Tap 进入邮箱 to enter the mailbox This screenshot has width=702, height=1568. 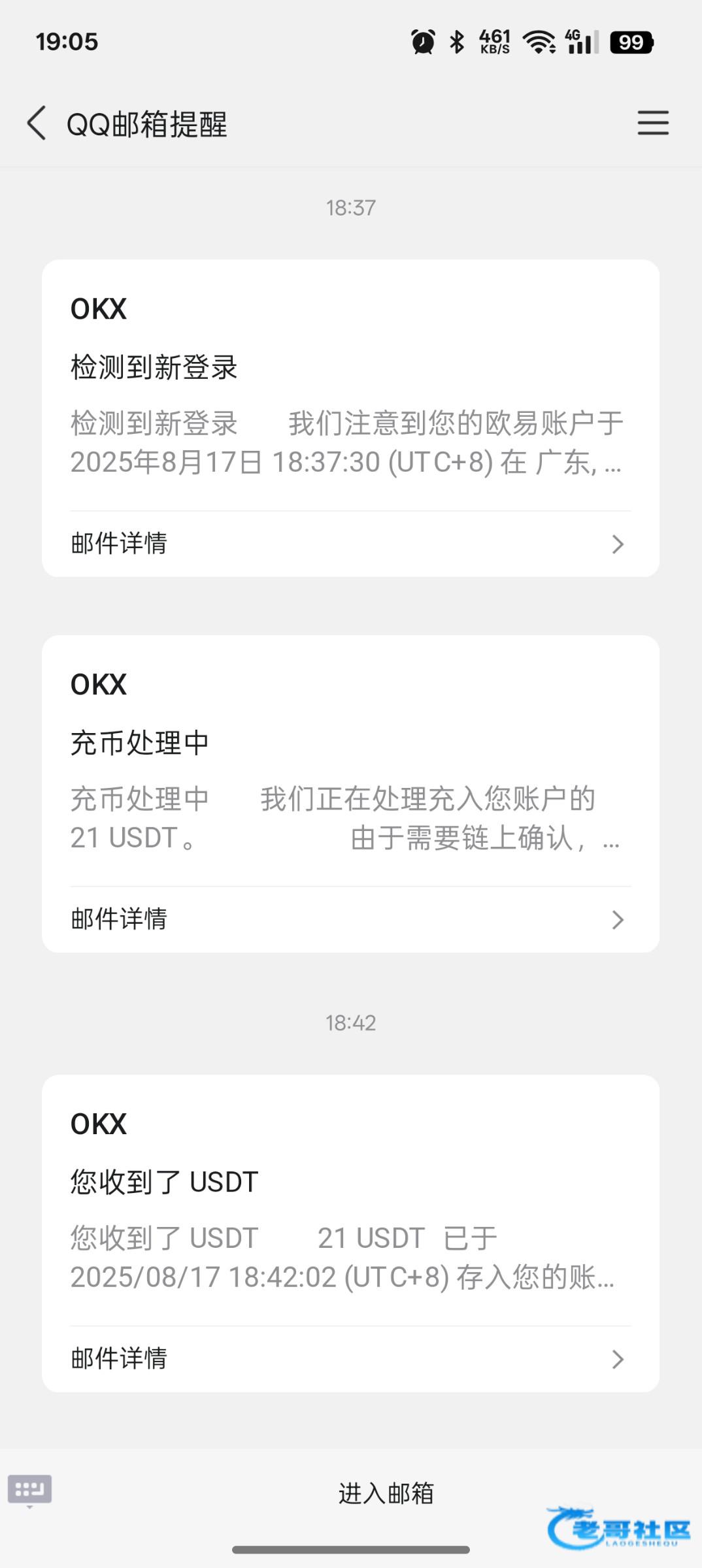pos(386,1494)
